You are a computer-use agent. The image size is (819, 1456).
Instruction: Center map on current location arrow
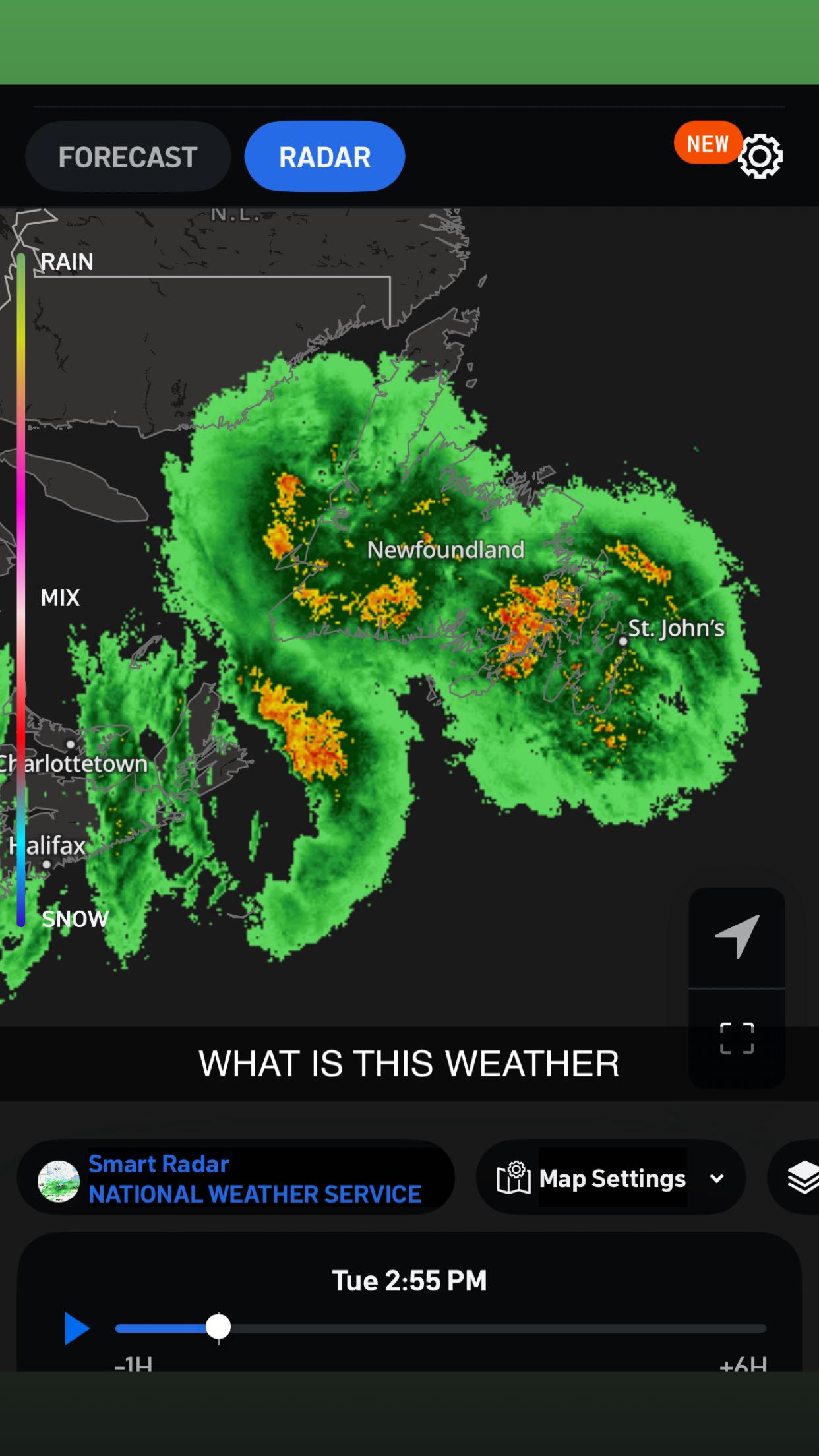tap(737, 936)
